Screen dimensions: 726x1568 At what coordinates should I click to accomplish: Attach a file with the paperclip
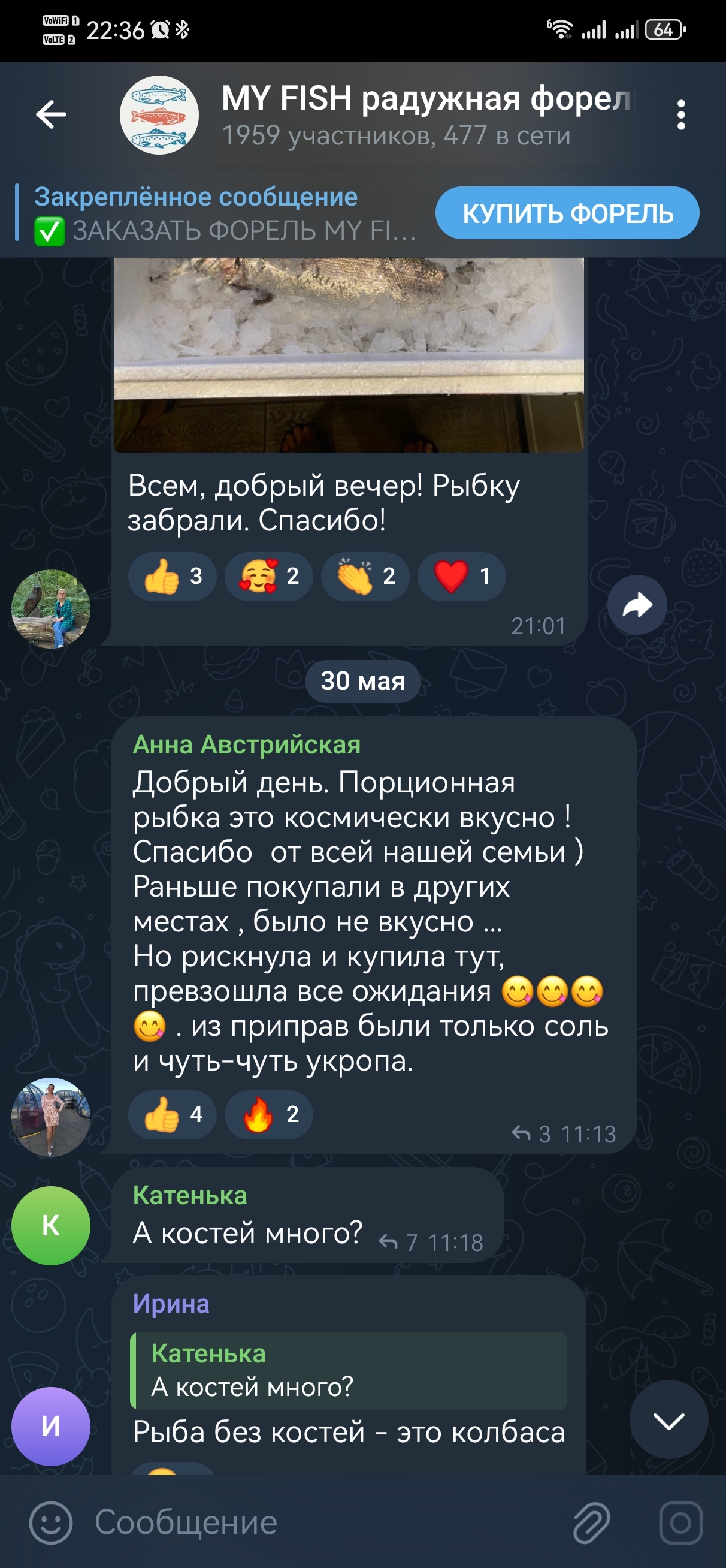591,1522
